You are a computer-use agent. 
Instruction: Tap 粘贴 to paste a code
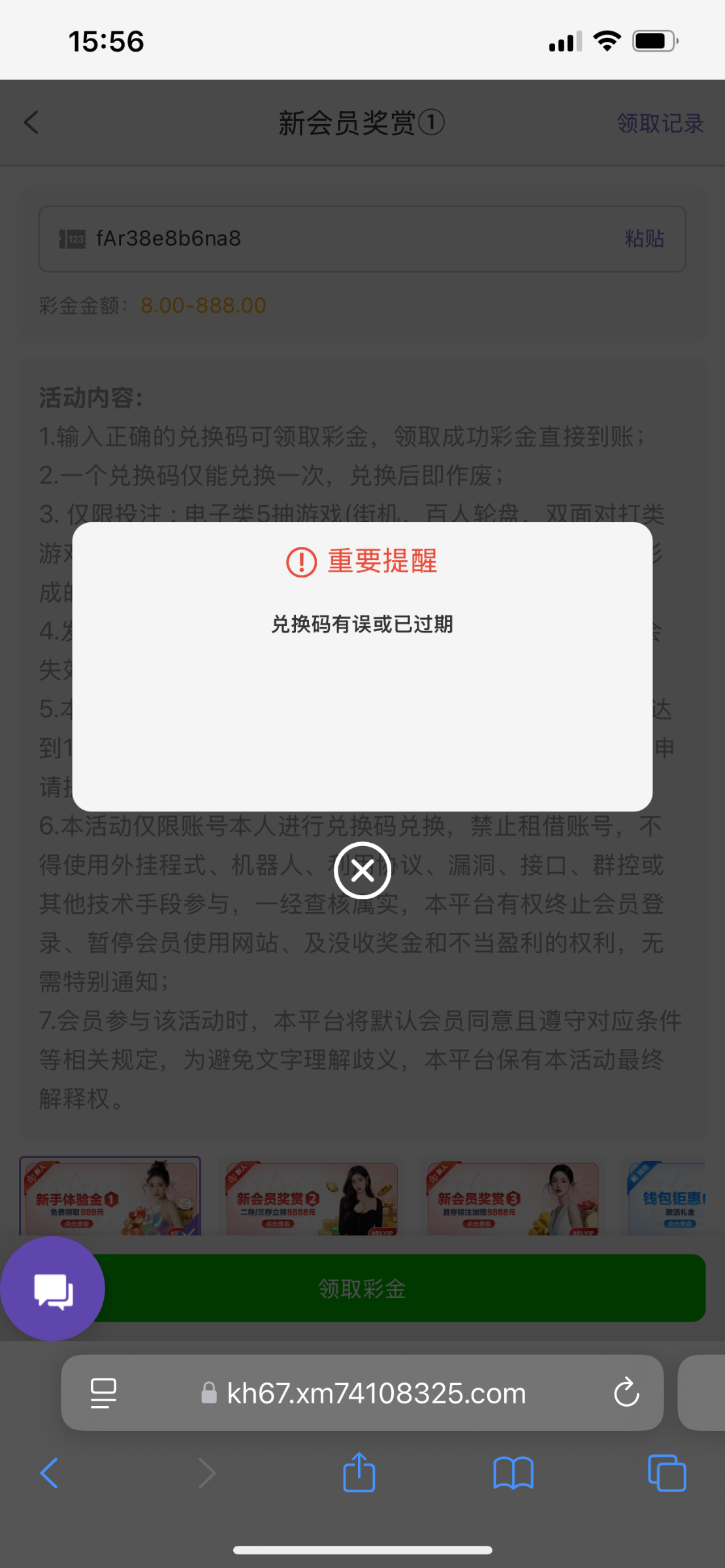tap(644, 238)
